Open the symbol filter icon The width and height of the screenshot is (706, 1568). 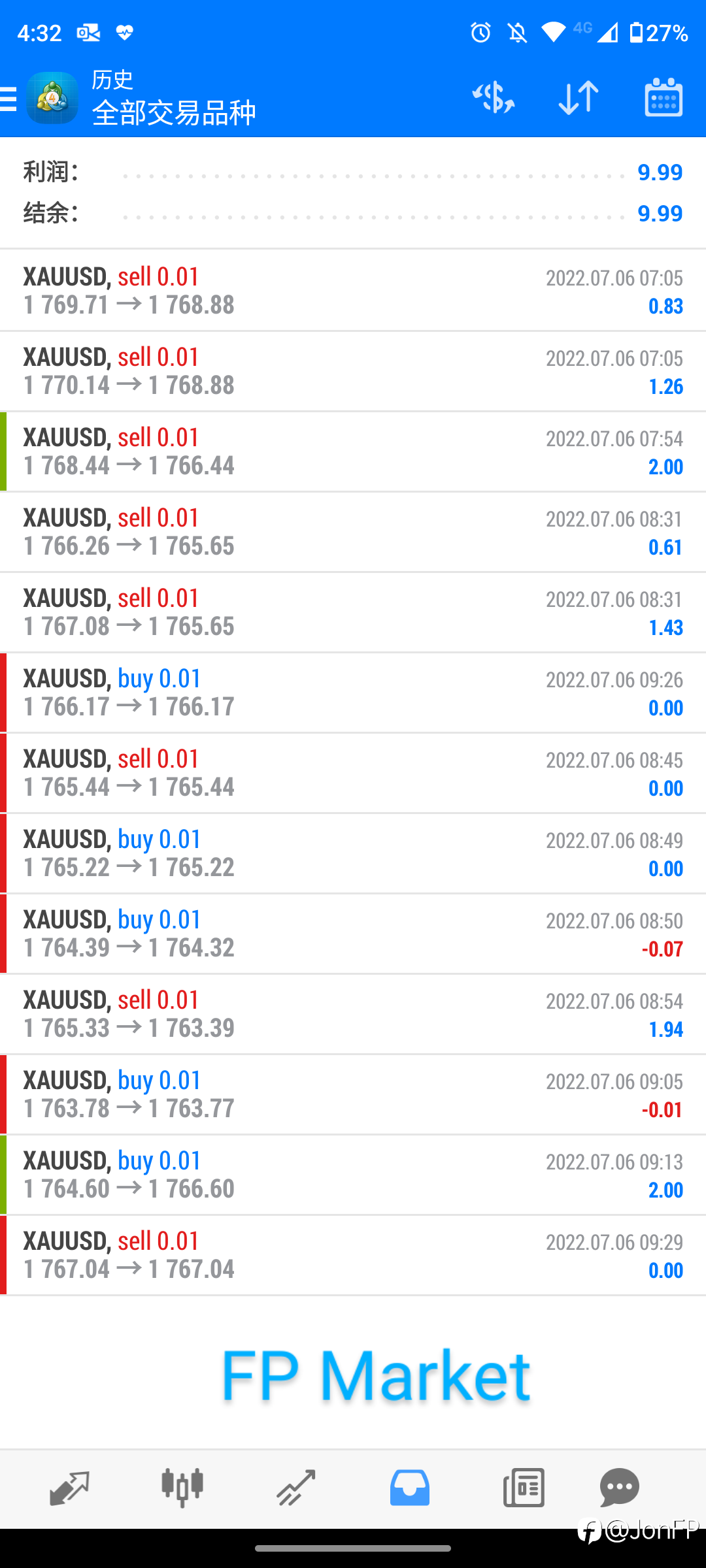[x=494, y=99]
